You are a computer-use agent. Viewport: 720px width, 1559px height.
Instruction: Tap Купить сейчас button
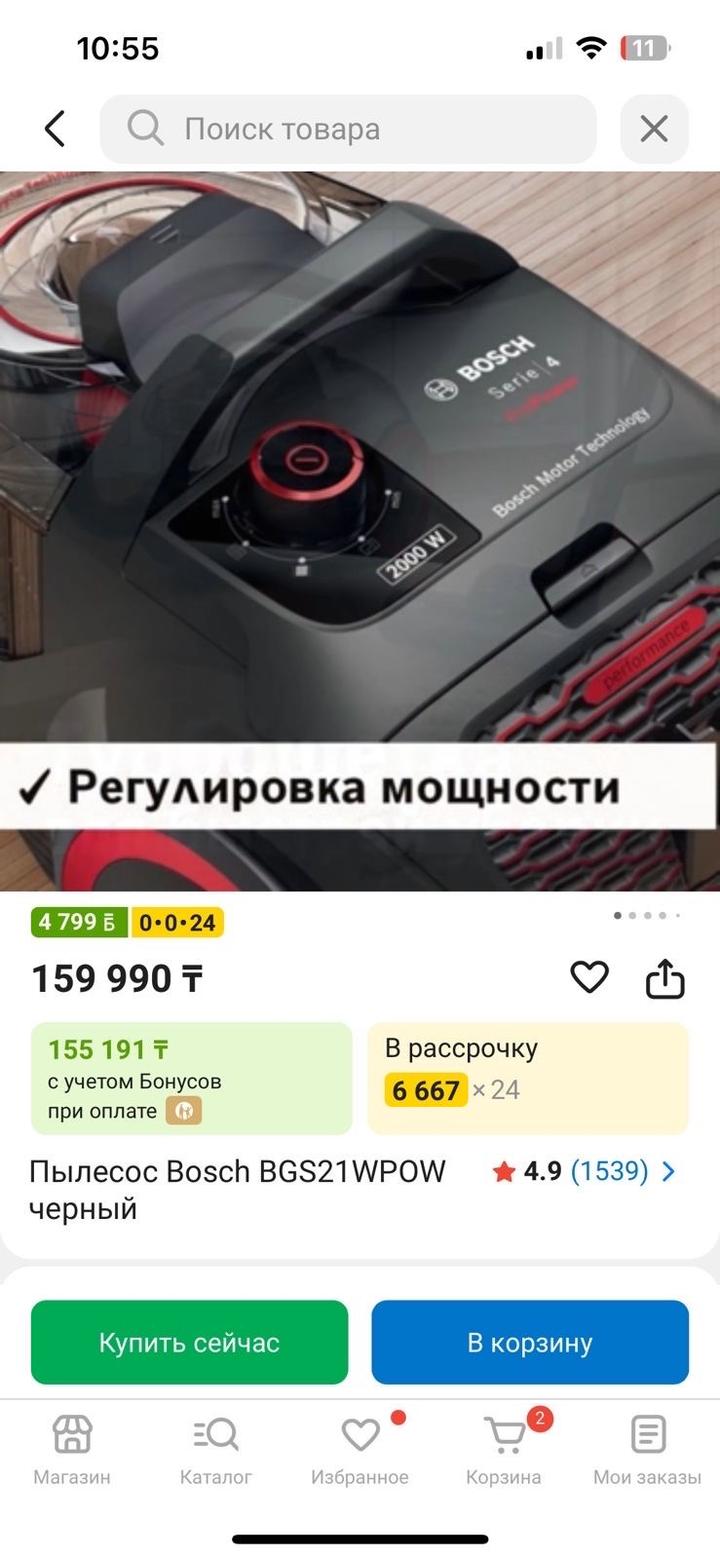coord(189,1342)
